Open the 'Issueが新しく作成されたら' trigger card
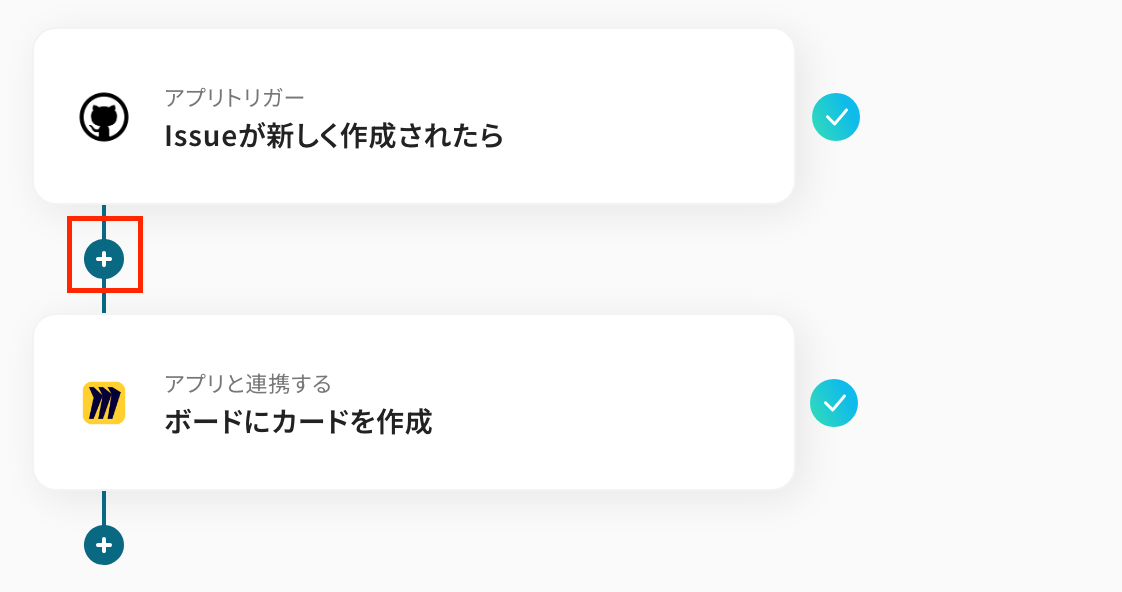 click(413, 117)
